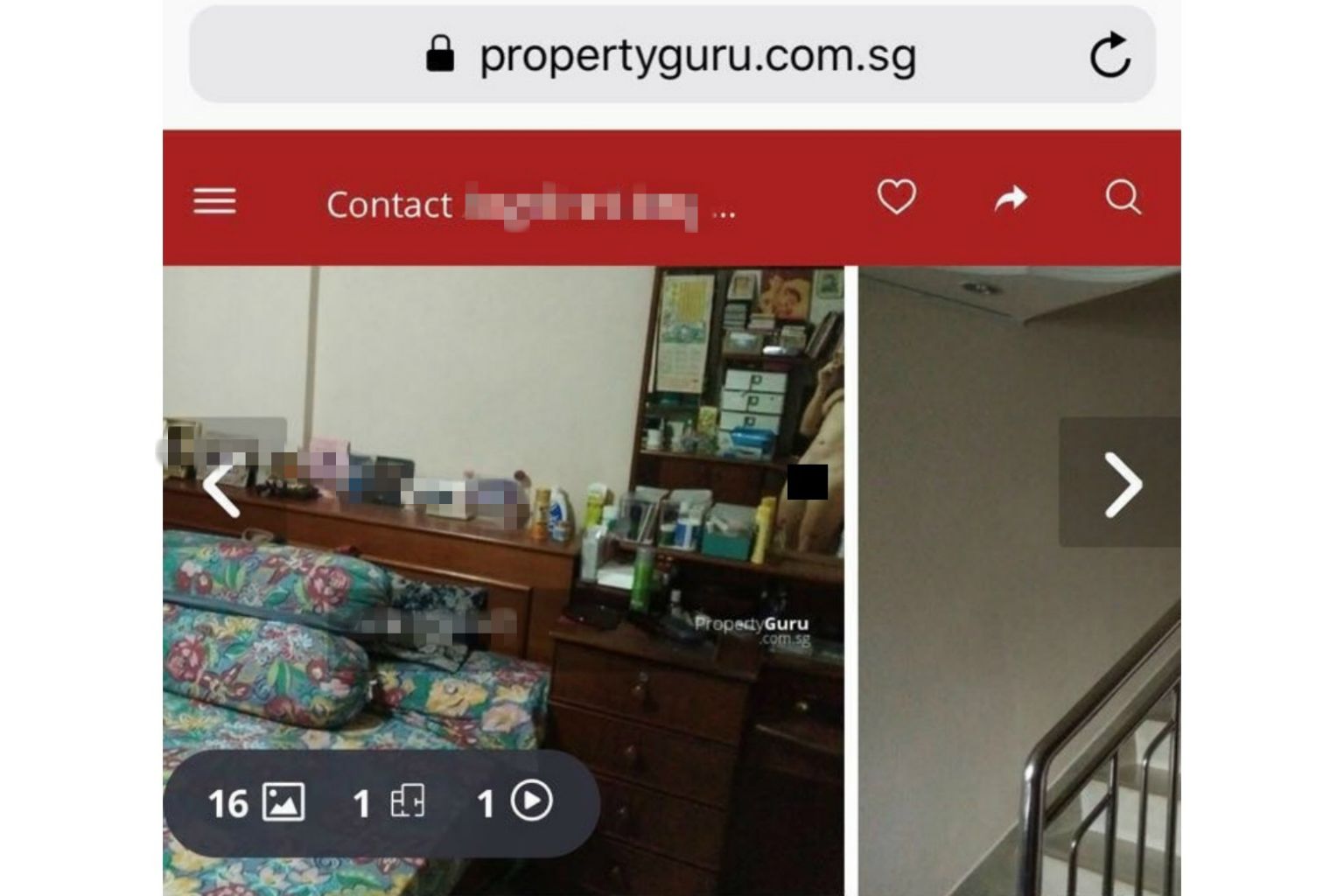Image resolution: width=1344 pixels, height=896 pixels.
Task: Open the 1 floor plan
Action: pyautogui.click(x=389, y=802)
